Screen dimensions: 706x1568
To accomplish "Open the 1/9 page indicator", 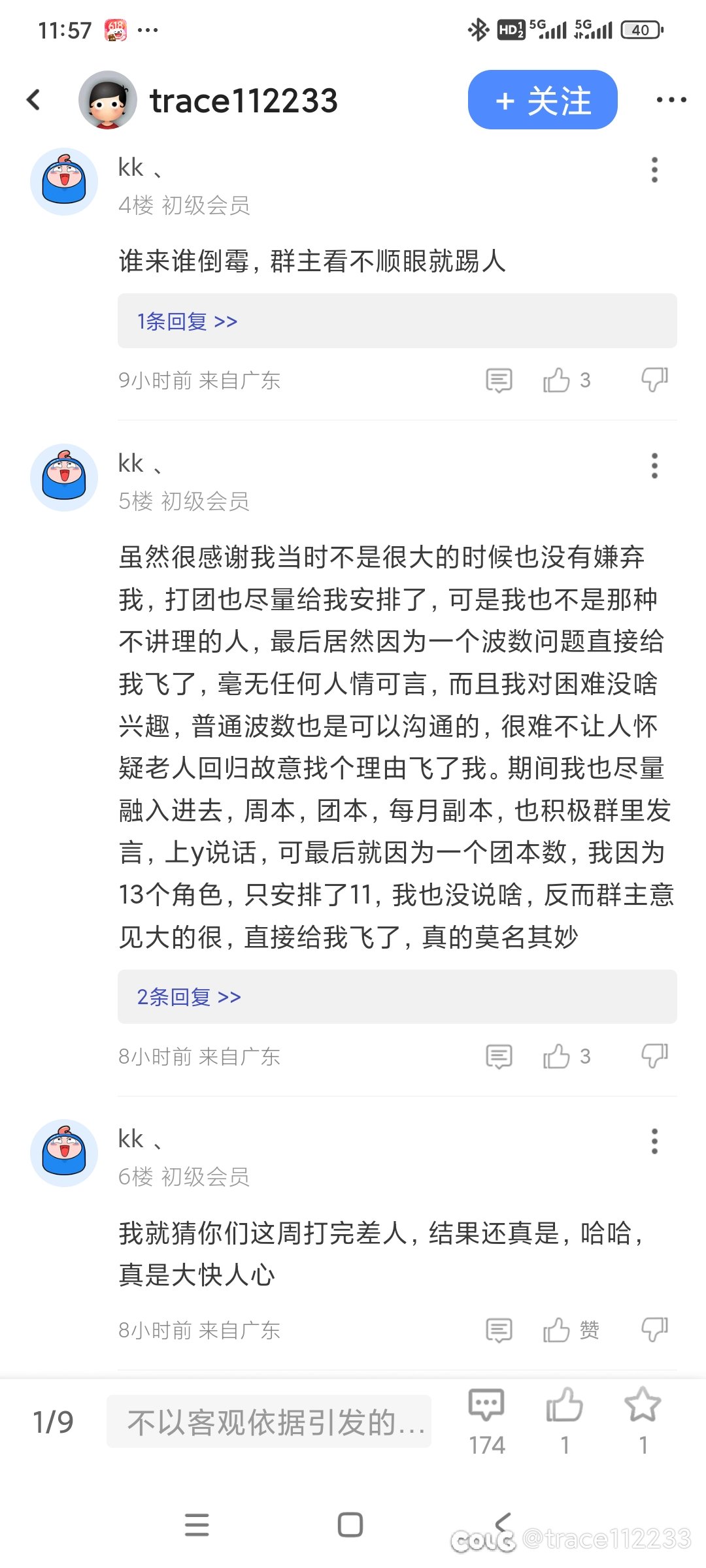I will point(54,1422).
